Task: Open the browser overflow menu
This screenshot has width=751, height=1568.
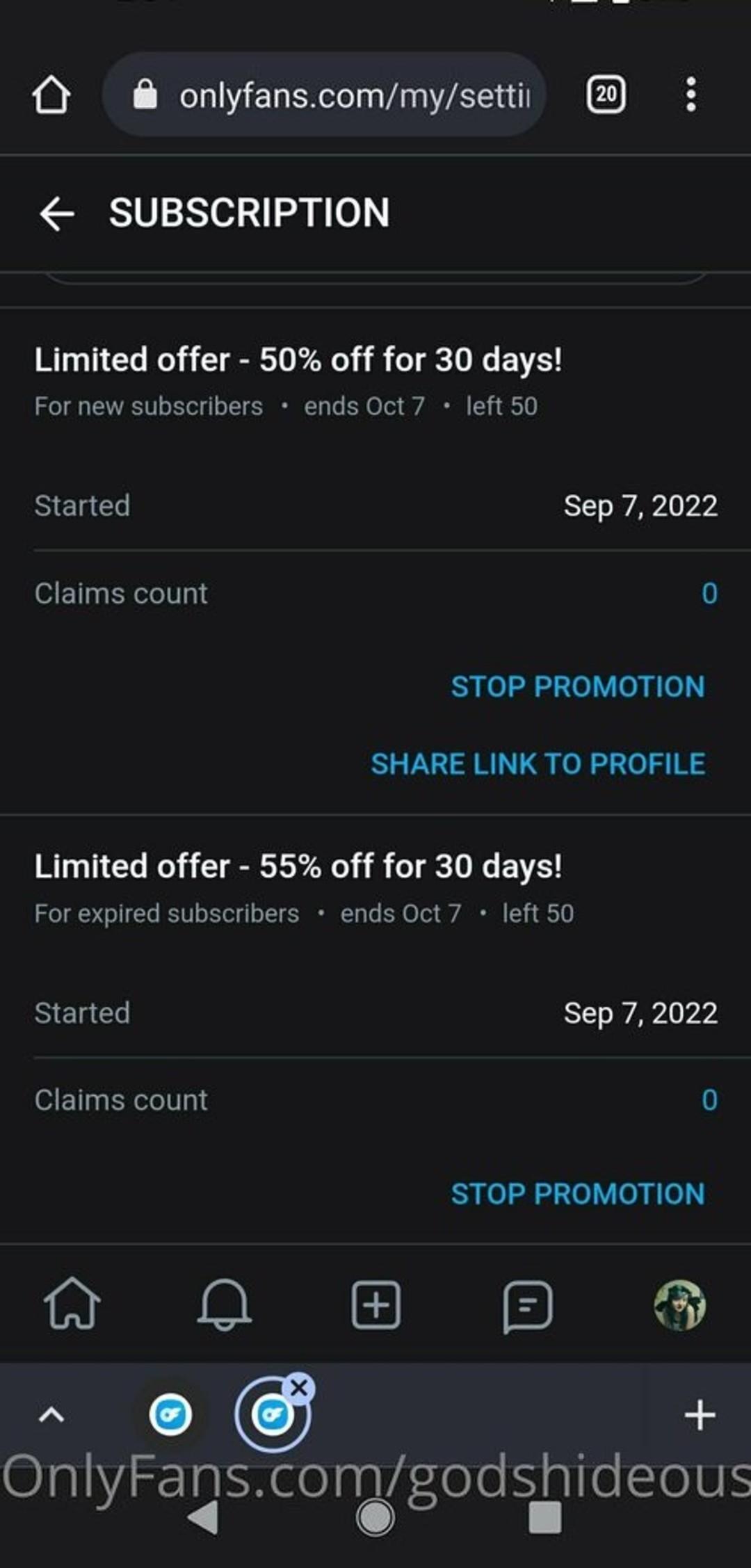Action: coord(691,95)
